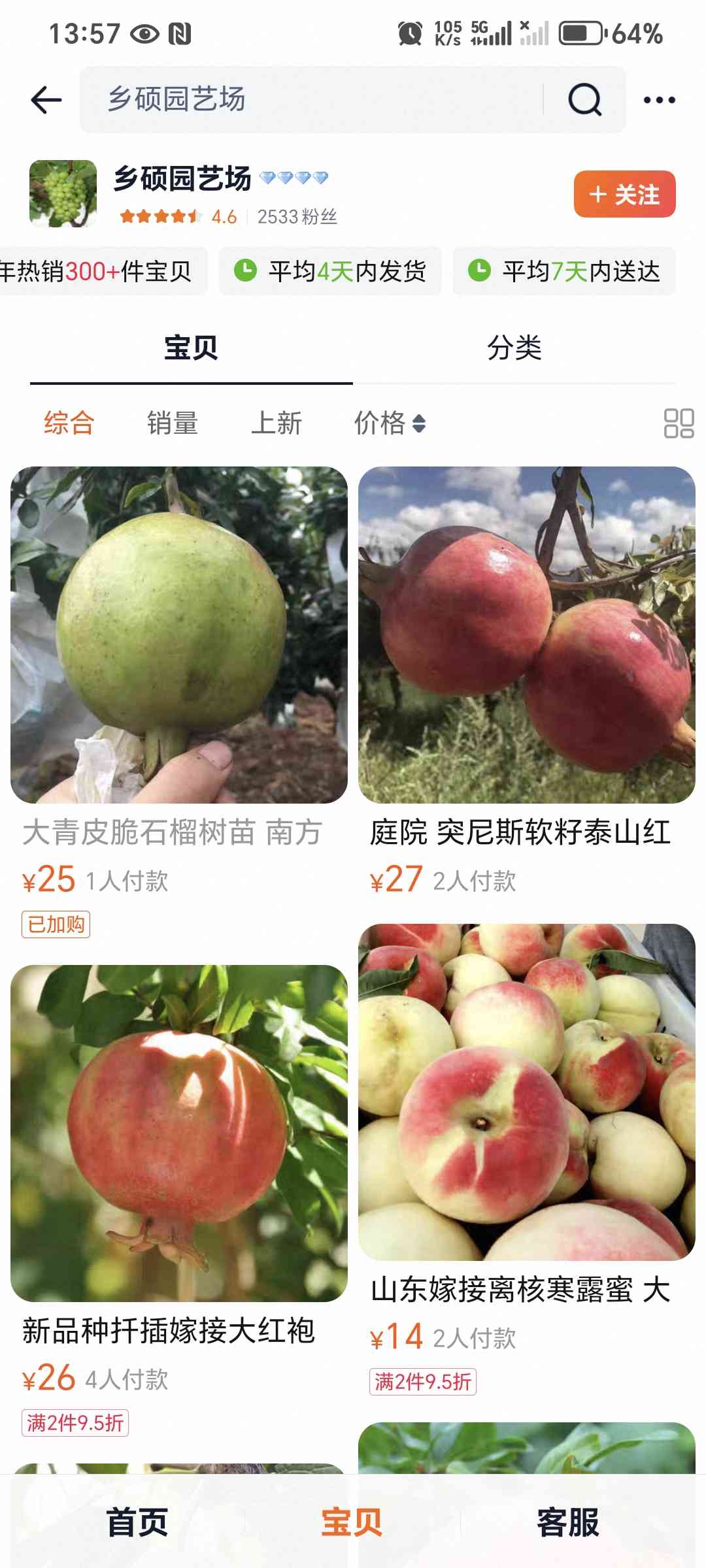Go back using the arrow icon
The width and height of the screenshot is (706, 1568).
46,100
